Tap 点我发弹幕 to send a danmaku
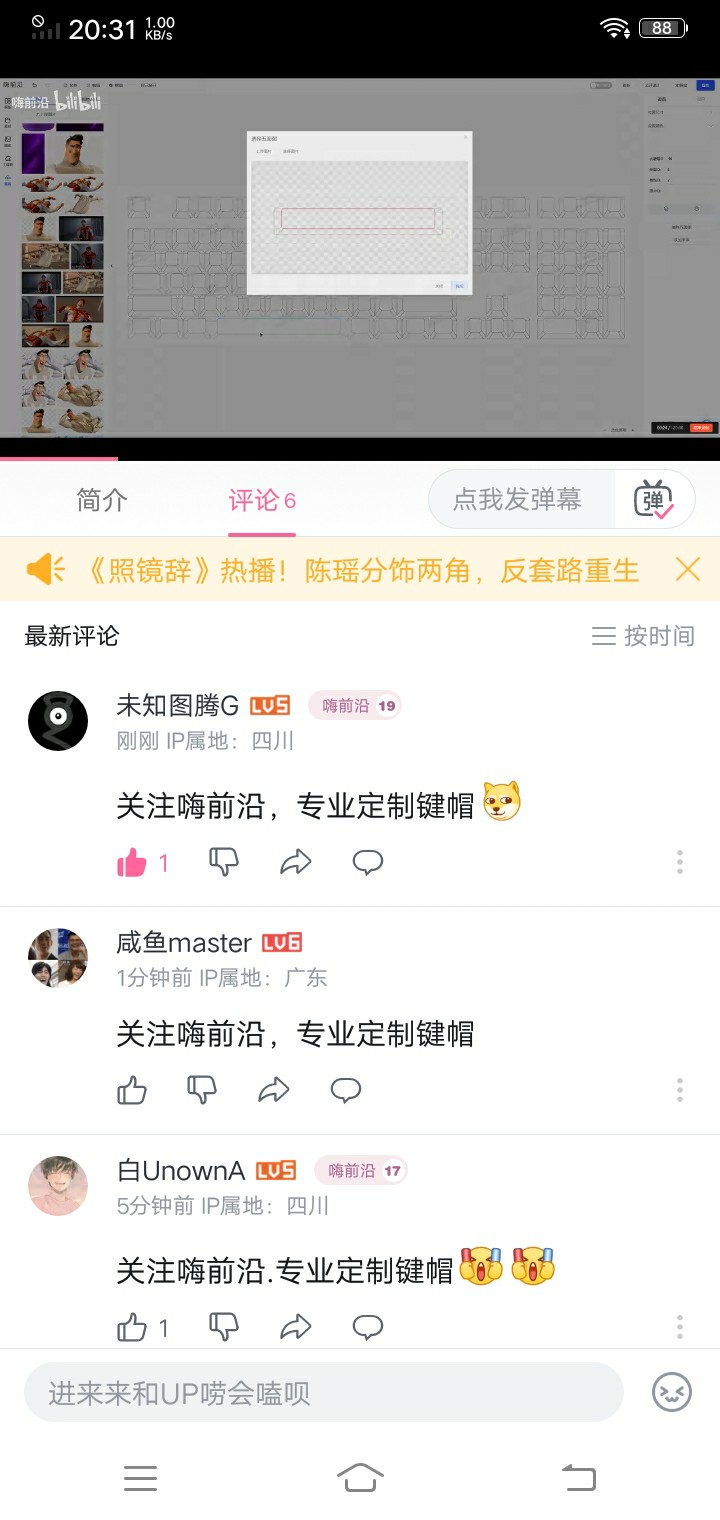The image size is (720, 1520). pos(517,500)
